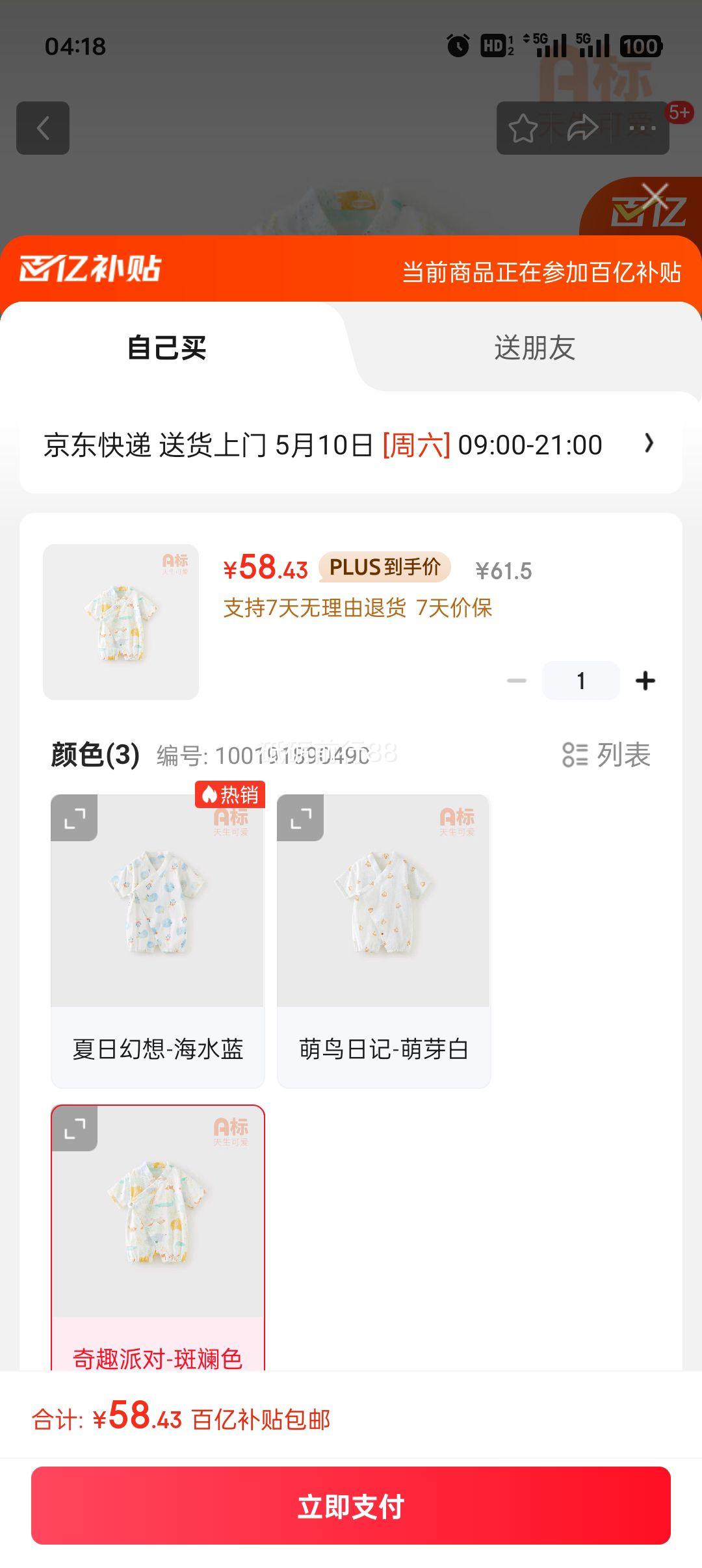702x1568 pixels.
Task: Close the purchase options sheet
Action: tap(655, 196)
